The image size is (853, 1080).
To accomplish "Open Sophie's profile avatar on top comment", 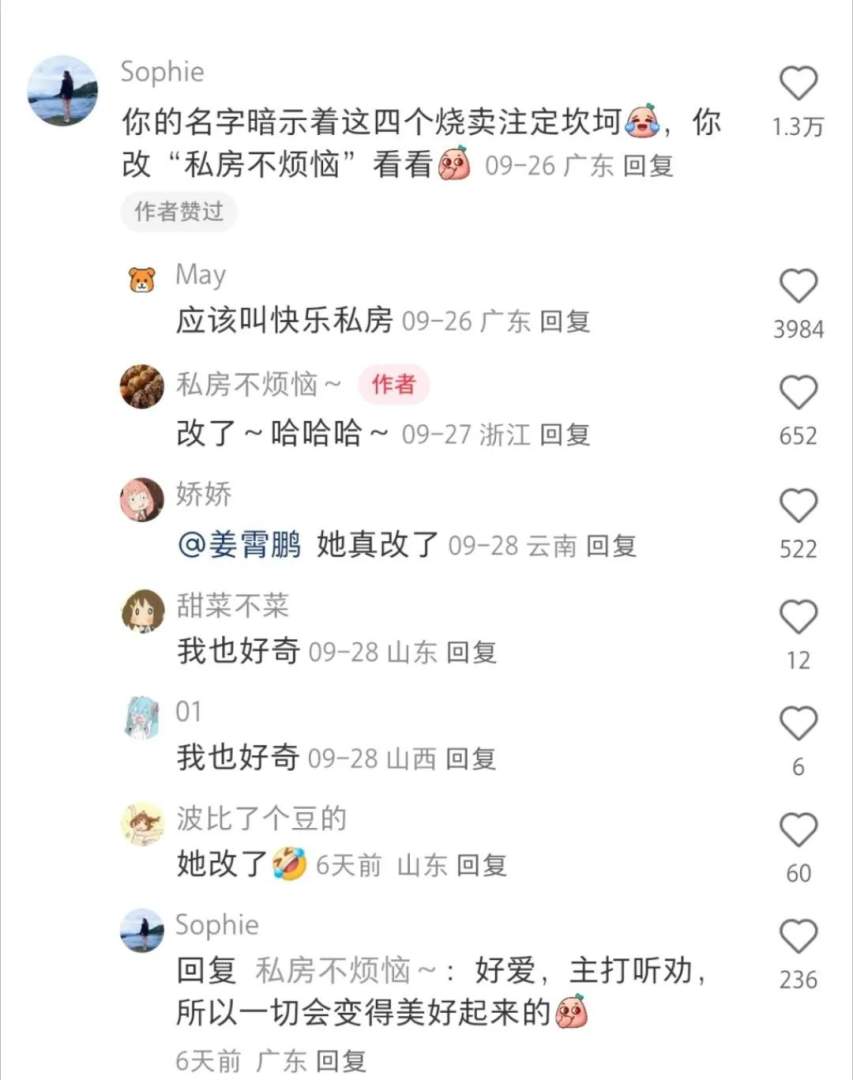I will click(62, 91).
